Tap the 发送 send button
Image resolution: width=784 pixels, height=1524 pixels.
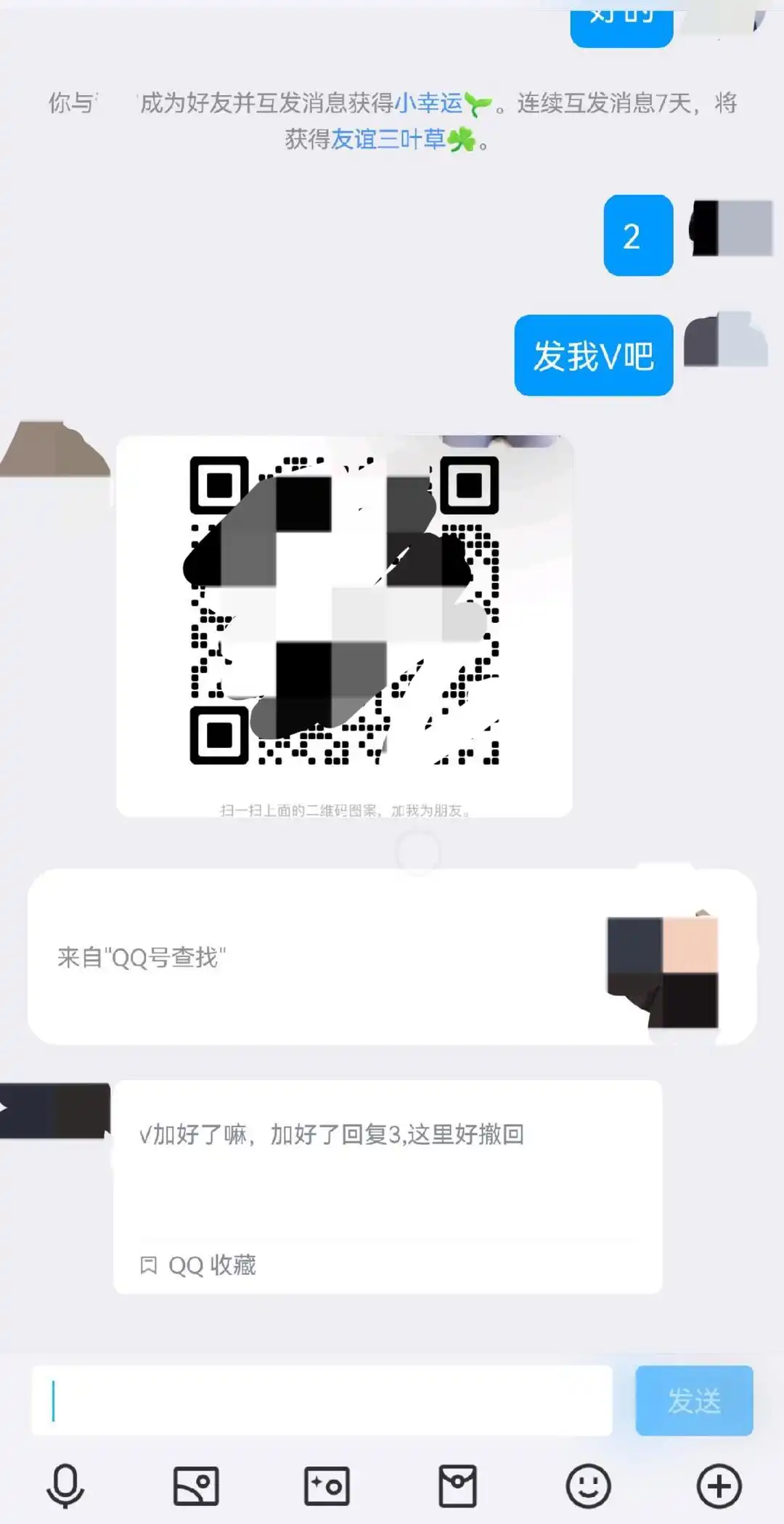point(694,1400)
